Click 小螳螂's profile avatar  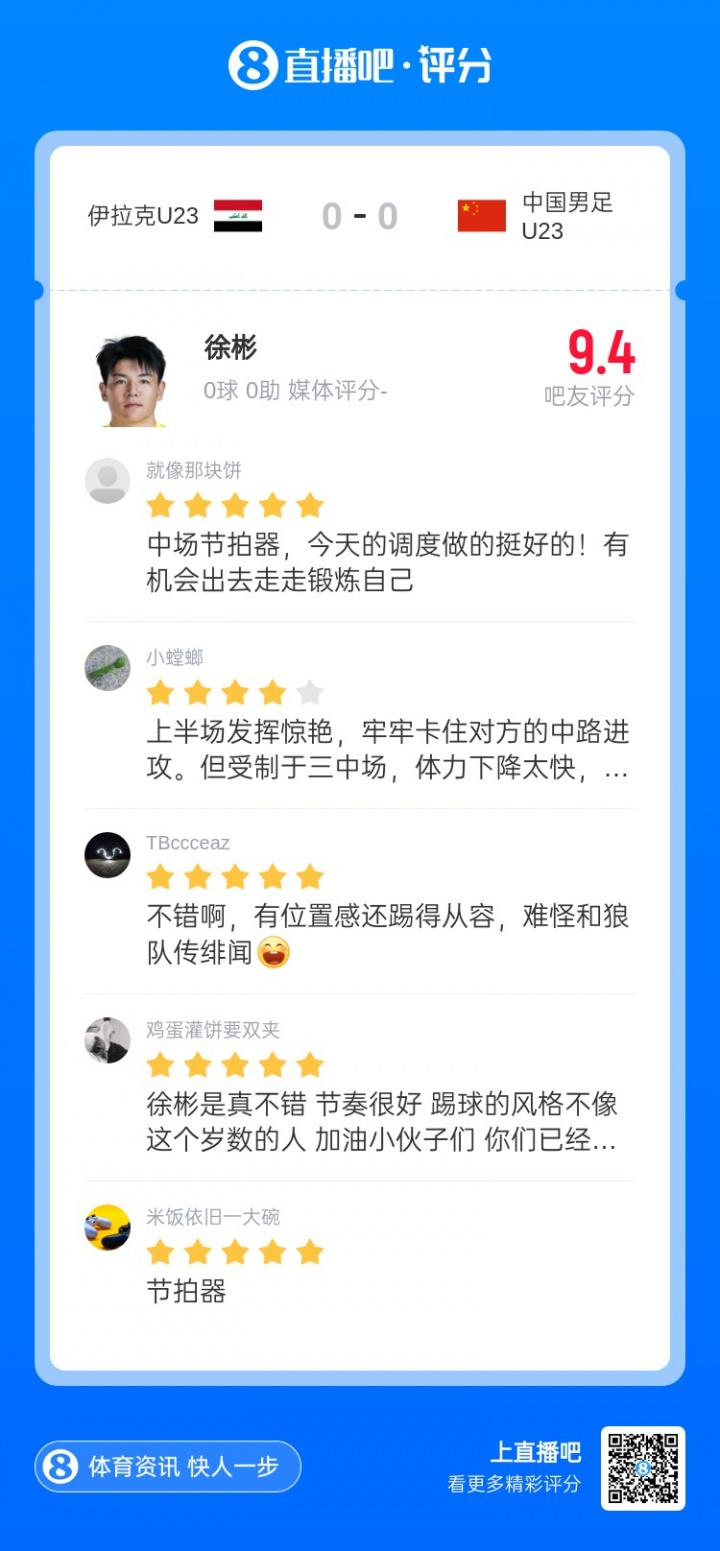coord(107,667)
